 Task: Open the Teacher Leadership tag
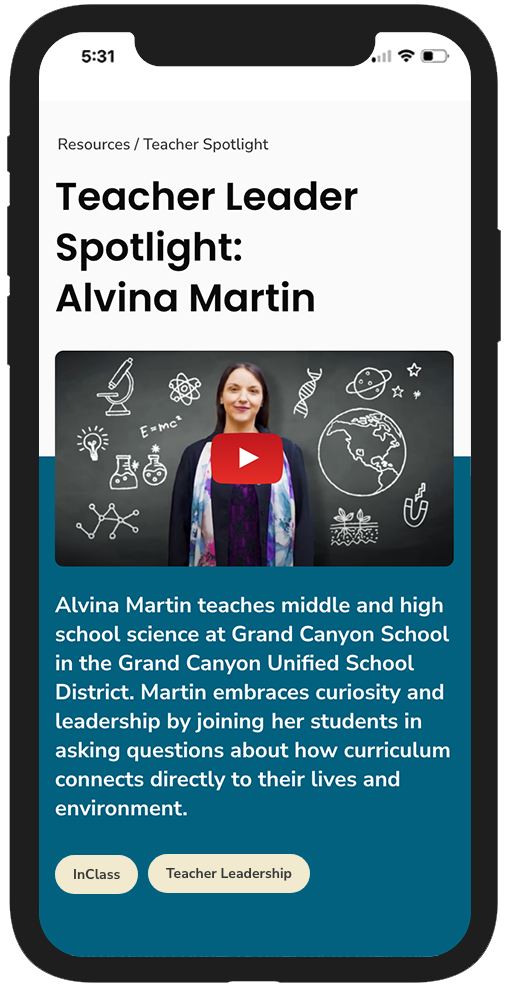[229, 873]
